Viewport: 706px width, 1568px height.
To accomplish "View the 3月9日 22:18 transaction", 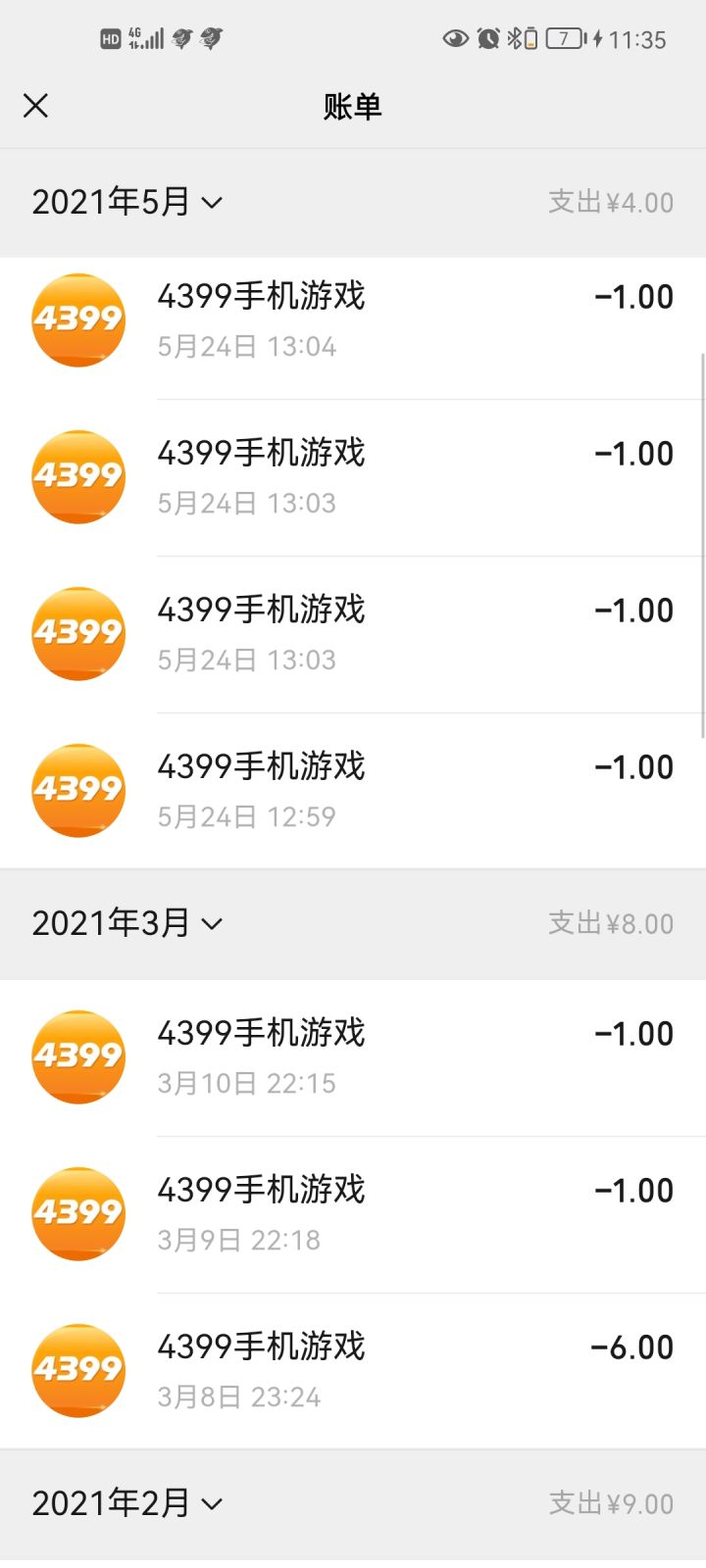I will coord(353,1213).
